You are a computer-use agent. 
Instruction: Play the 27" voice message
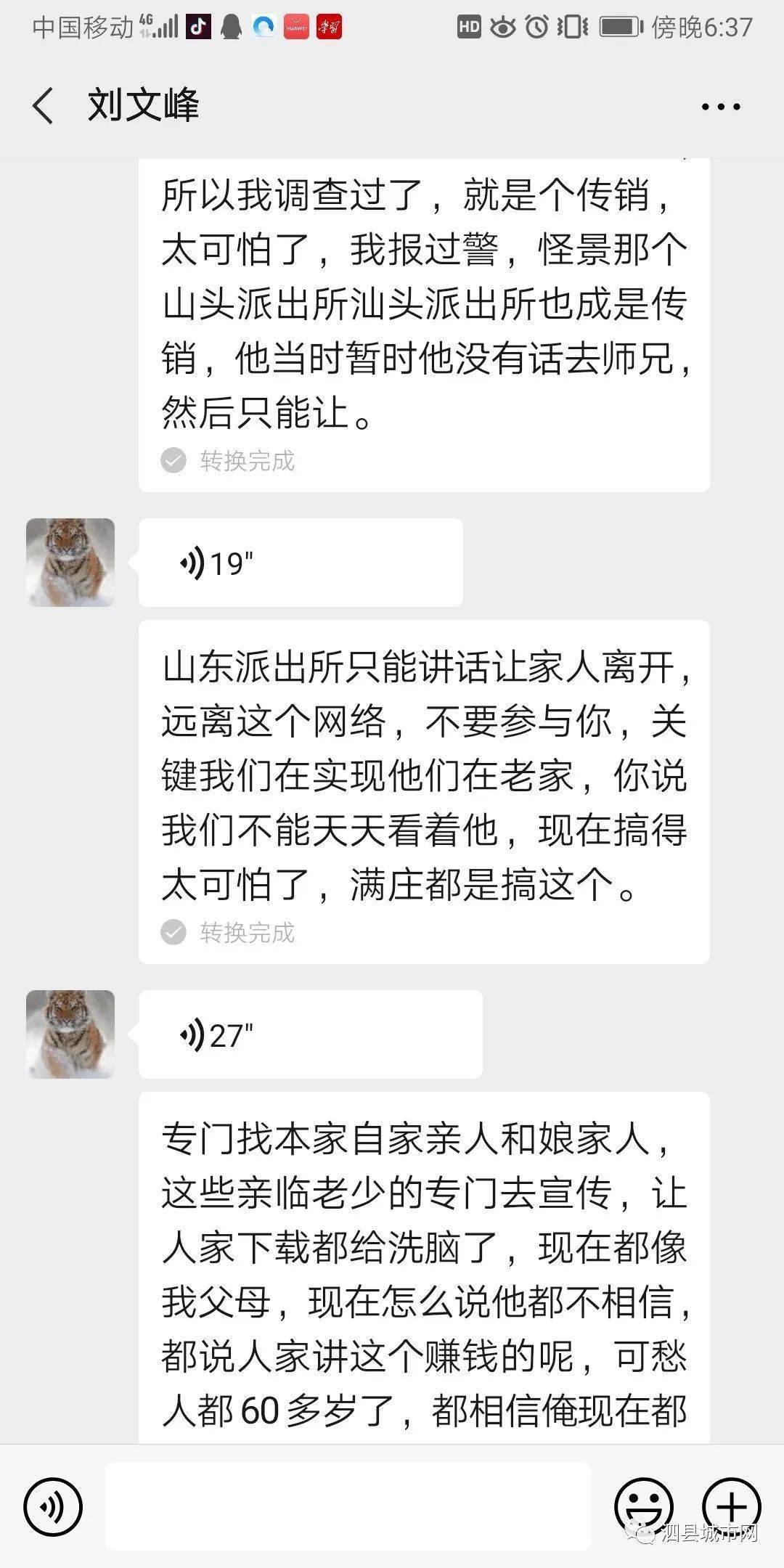click(x=310, y=1034)
